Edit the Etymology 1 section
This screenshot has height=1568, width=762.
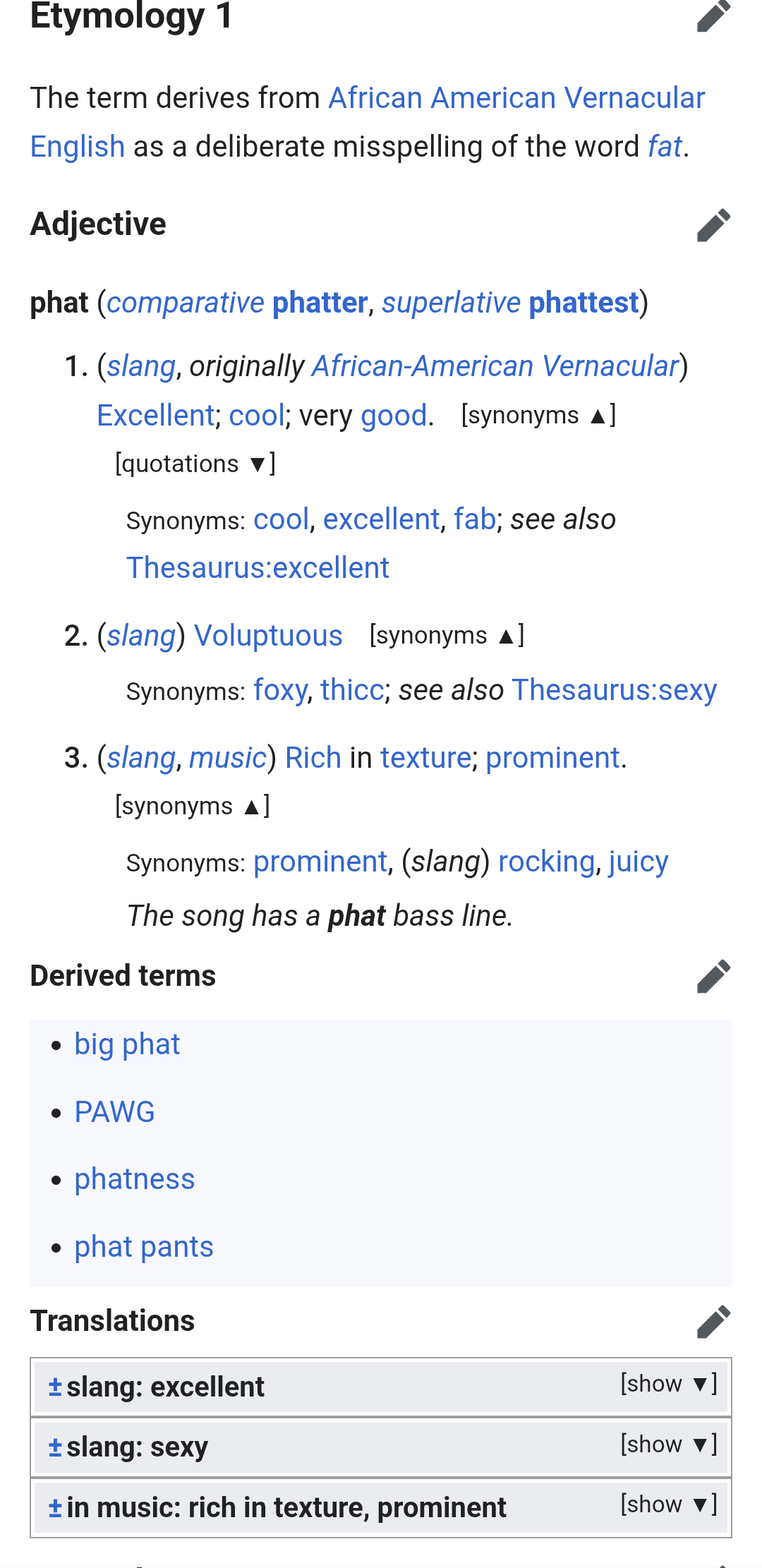713,16
